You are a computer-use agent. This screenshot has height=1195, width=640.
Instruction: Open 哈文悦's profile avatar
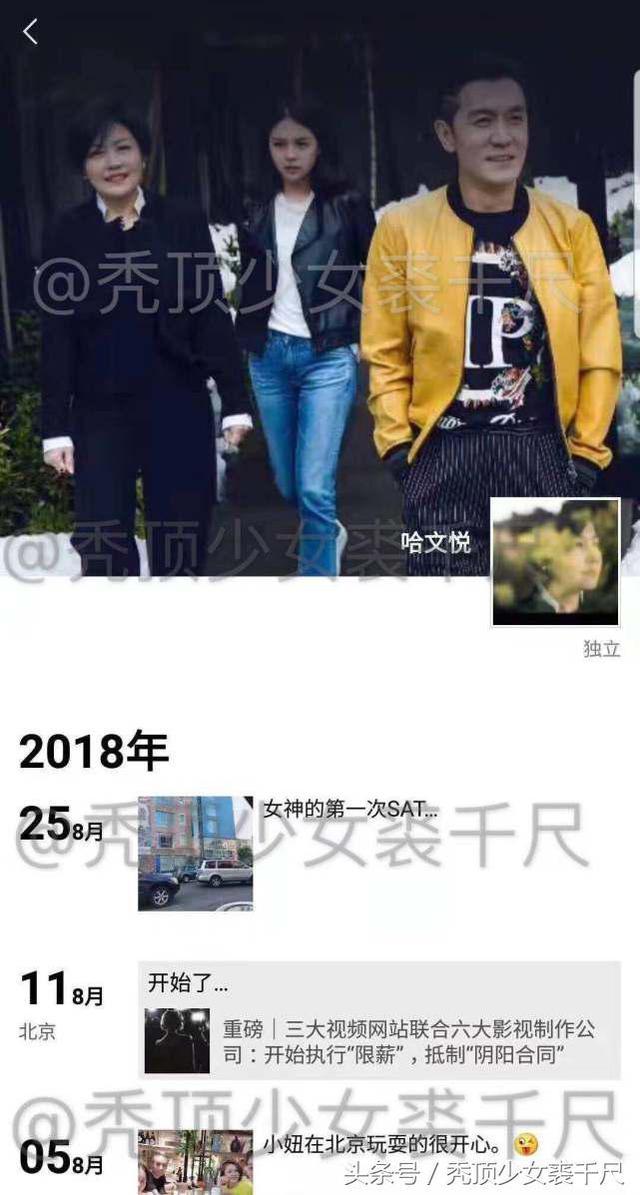(x=555, y=561)
